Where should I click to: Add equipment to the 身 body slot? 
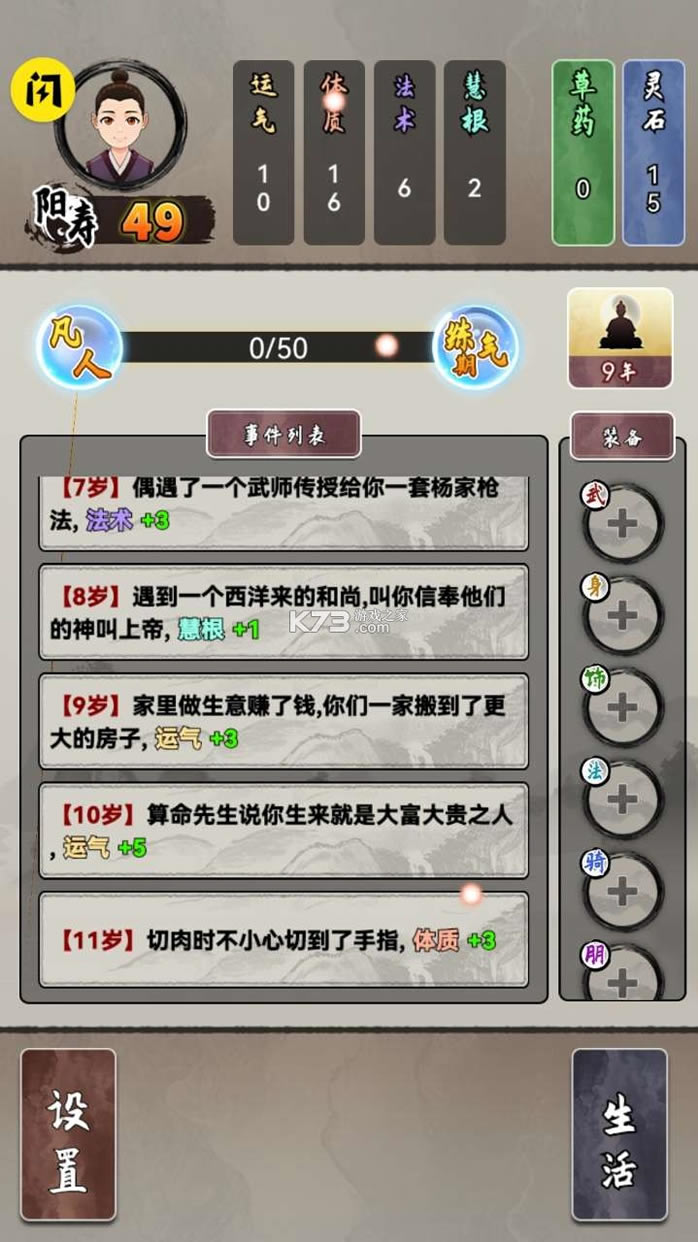click(x=622, y=616)
